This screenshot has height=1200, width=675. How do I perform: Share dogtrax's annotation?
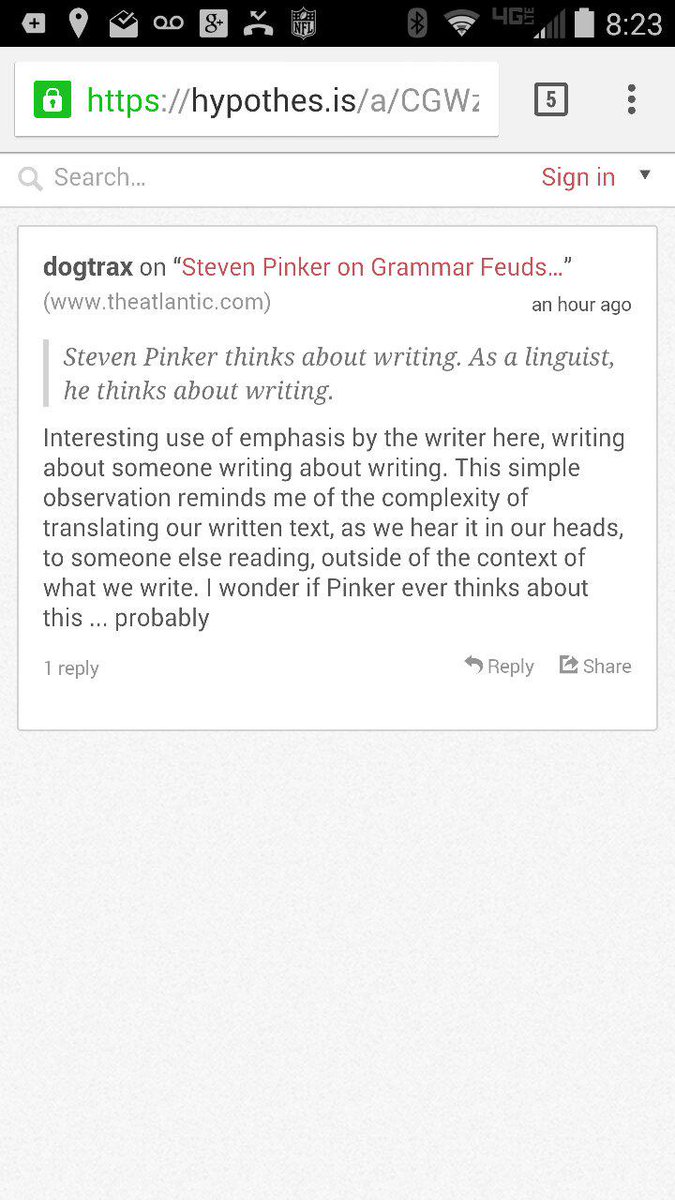coord(595,666)
